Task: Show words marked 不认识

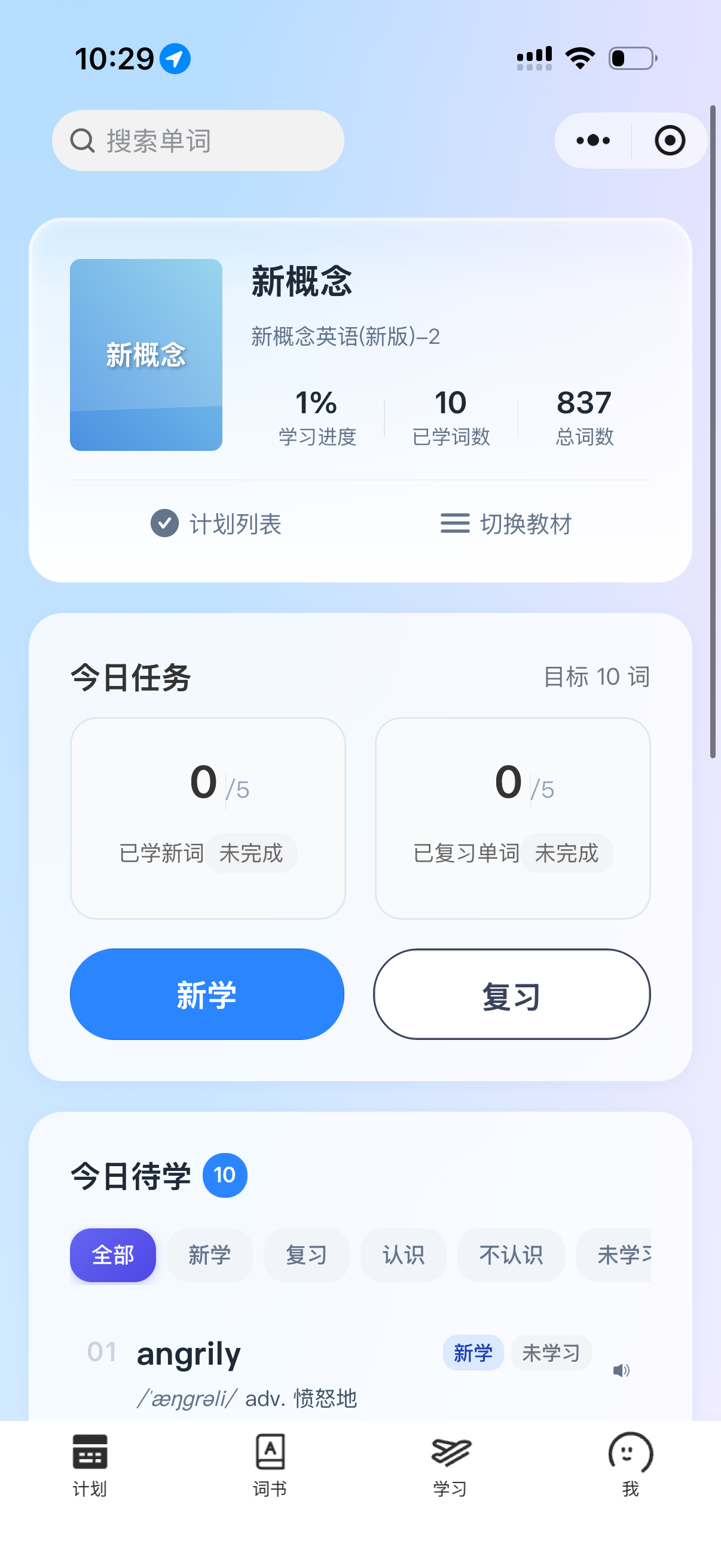Action: (511, 1255)
